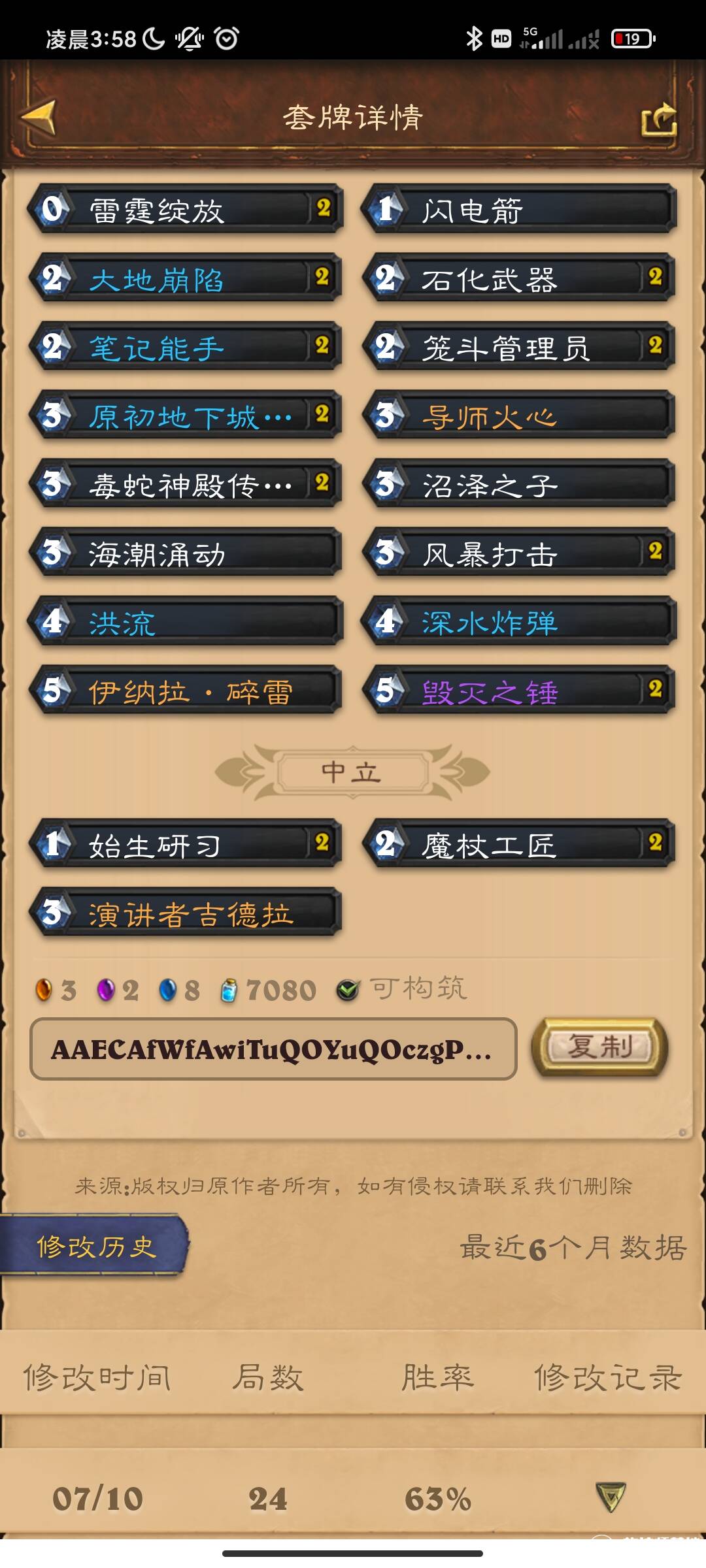Screen dimensions: 706x1568
Task: Expand the 07/10 modification record
Action: click(x=611, y=1497)
